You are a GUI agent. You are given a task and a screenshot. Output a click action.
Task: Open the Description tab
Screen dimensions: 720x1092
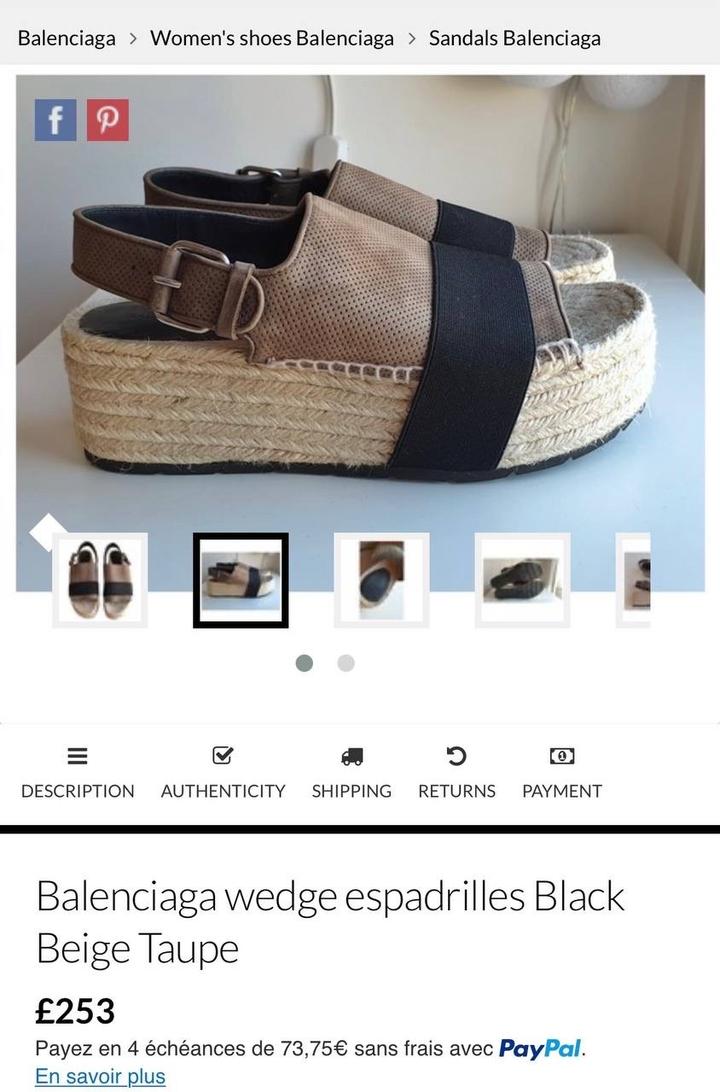(78, 774)
